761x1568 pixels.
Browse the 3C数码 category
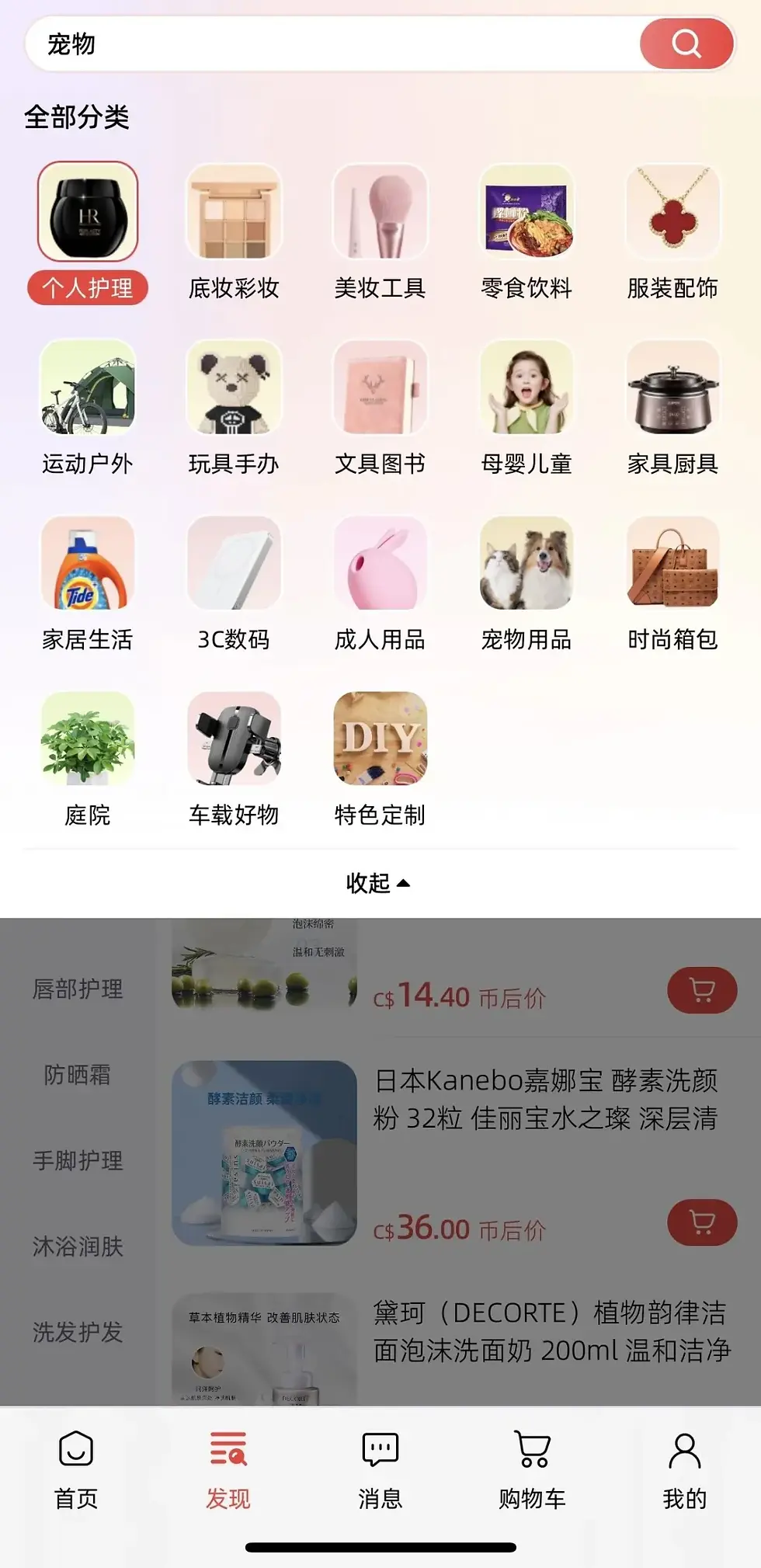coord(234,584)
